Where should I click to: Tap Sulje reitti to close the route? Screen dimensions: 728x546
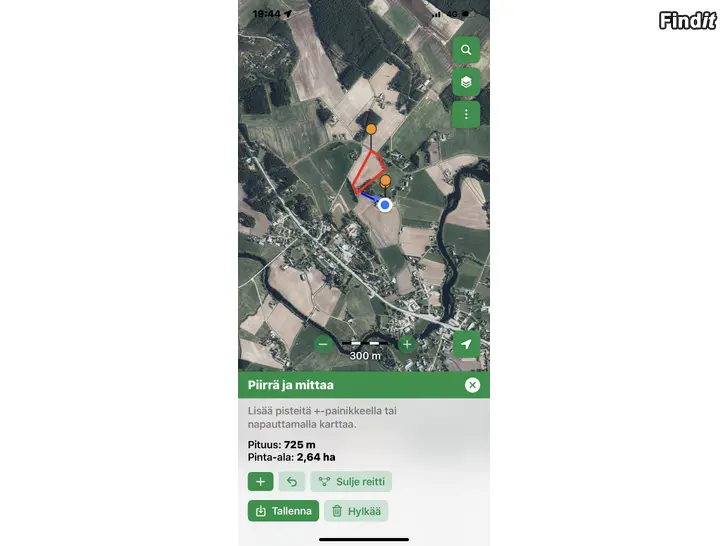[351, 481]
